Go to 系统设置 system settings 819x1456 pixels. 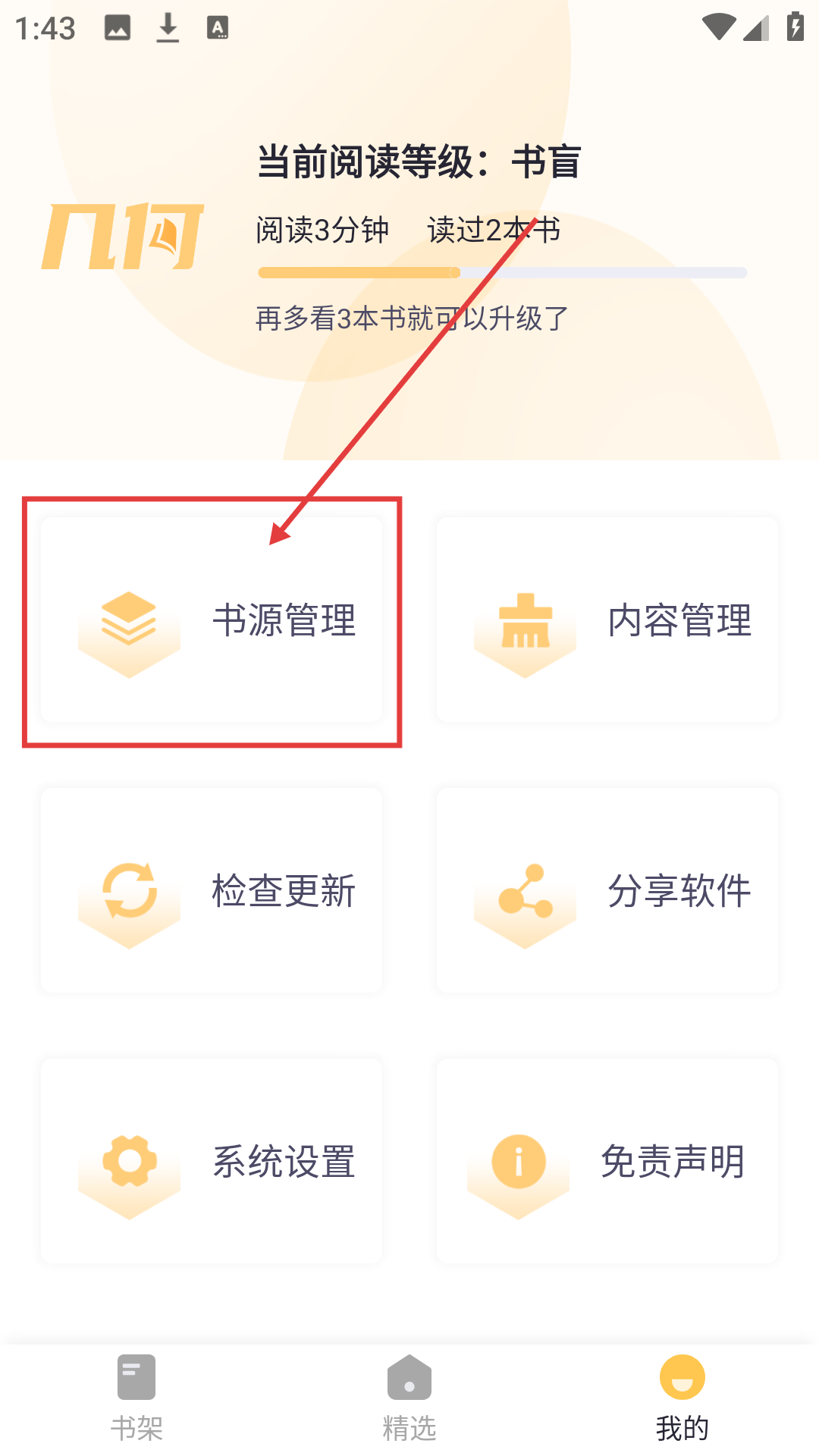click(x=212, y=1161)
